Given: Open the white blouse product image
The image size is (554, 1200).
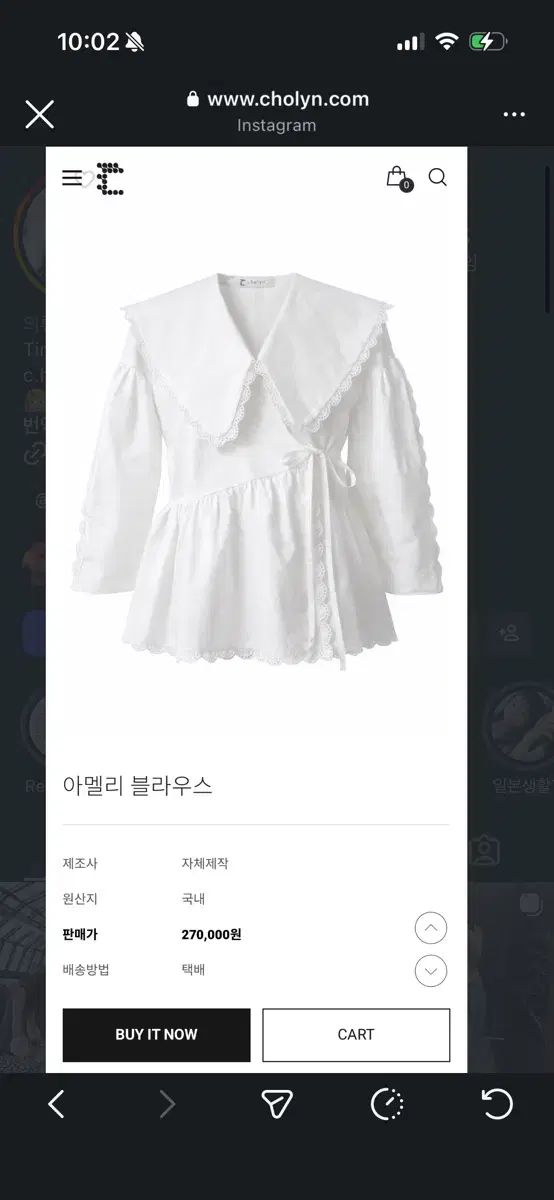Looking at the screenshot, I should 256,471.
